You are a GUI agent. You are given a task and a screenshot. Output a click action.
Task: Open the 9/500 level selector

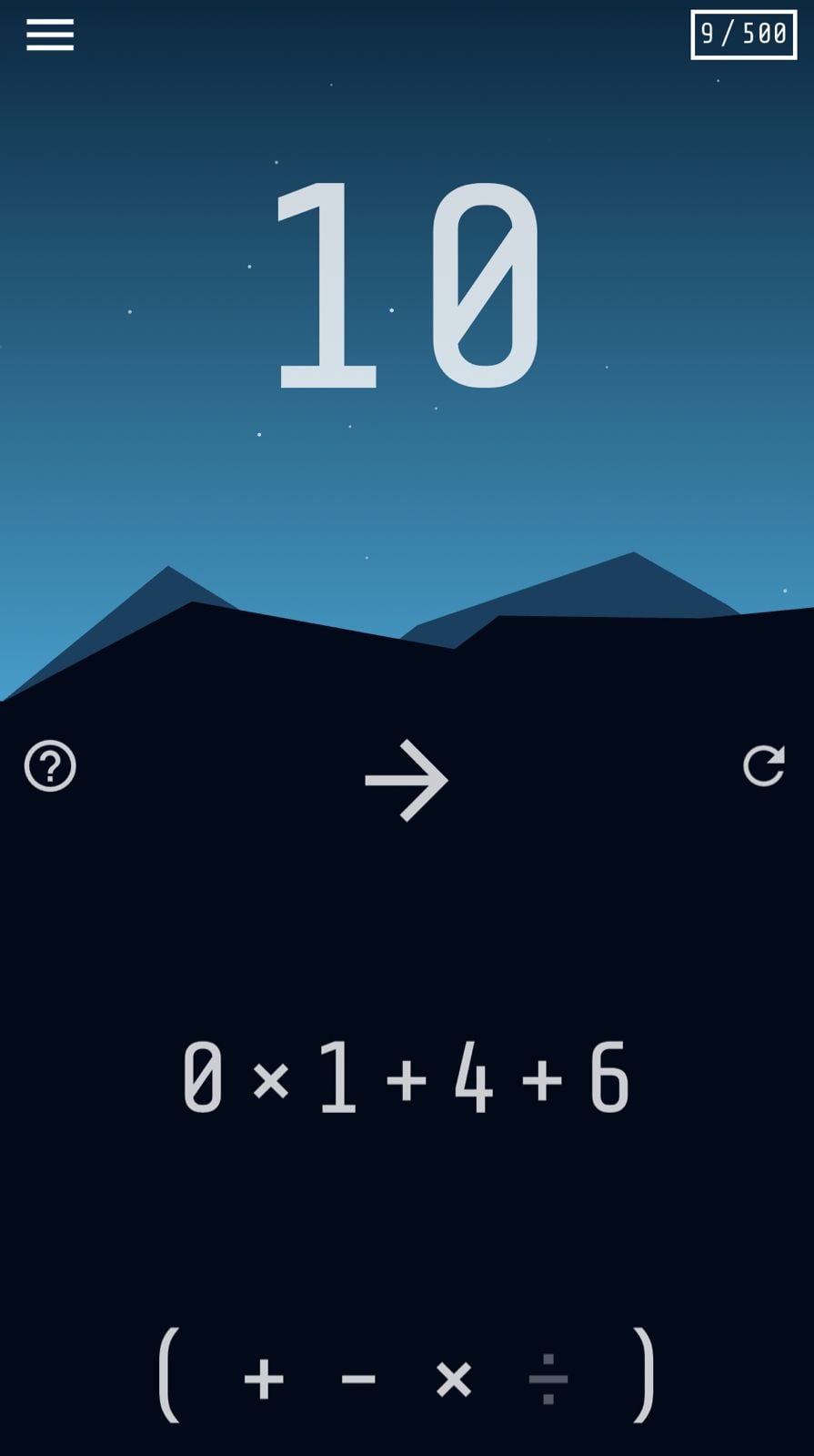coord(743,35)
